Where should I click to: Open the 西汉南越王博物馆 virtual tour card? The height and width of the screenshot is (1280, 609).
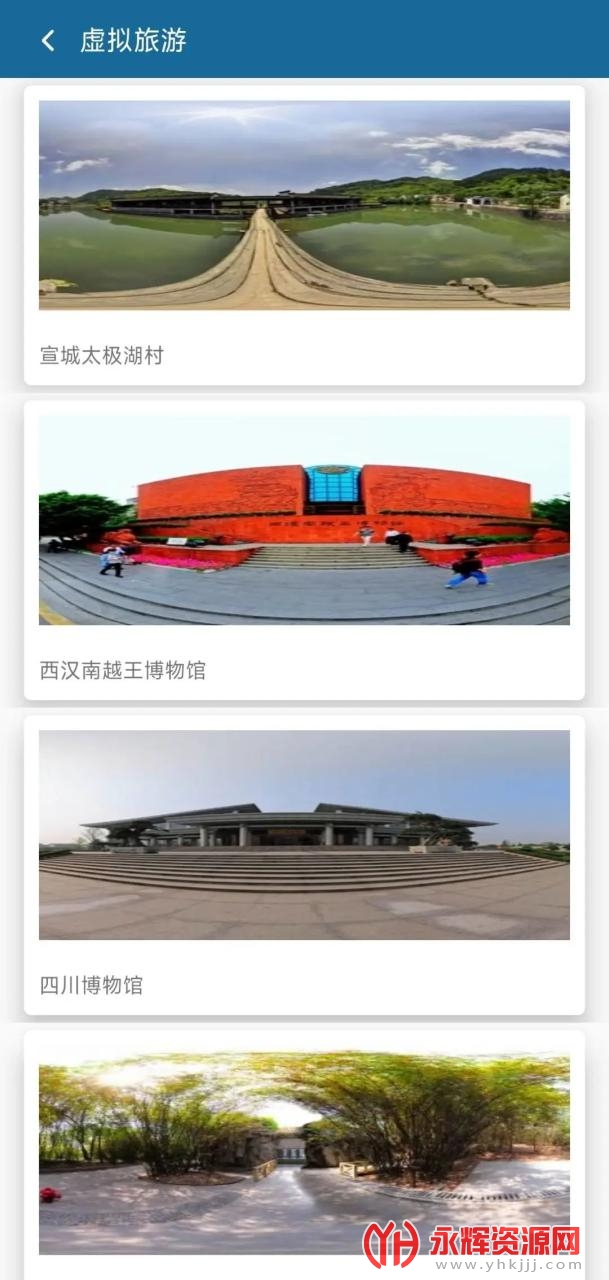304,550
